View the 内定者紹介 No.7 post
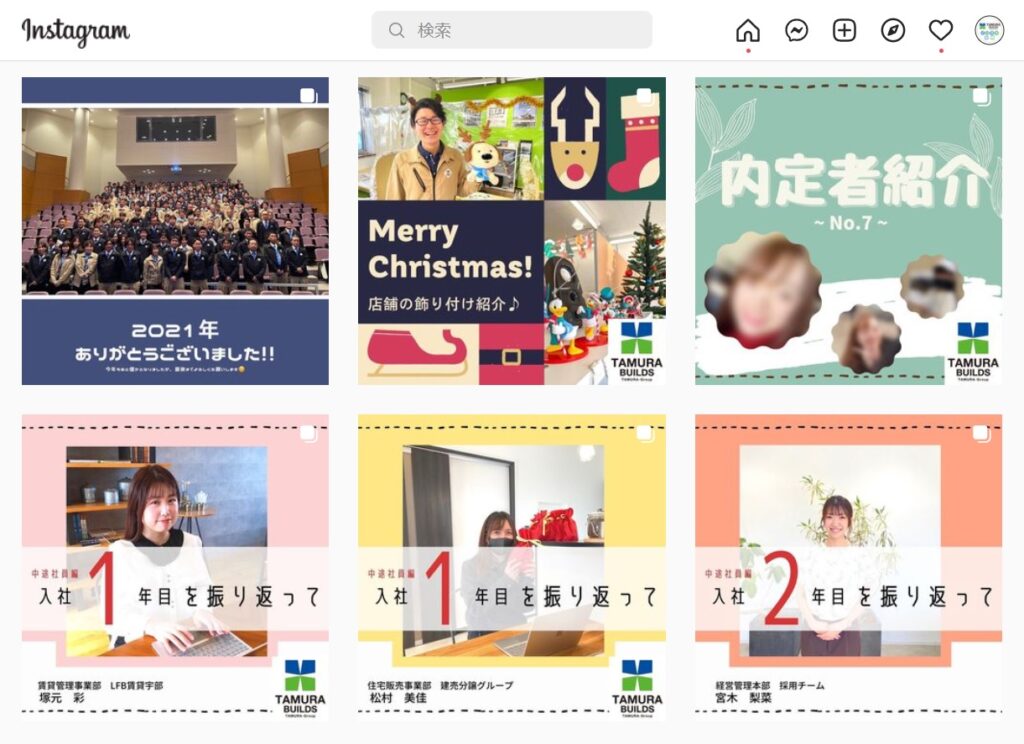The width and height of the screenshot is (1024, 744). click(848, 231)
